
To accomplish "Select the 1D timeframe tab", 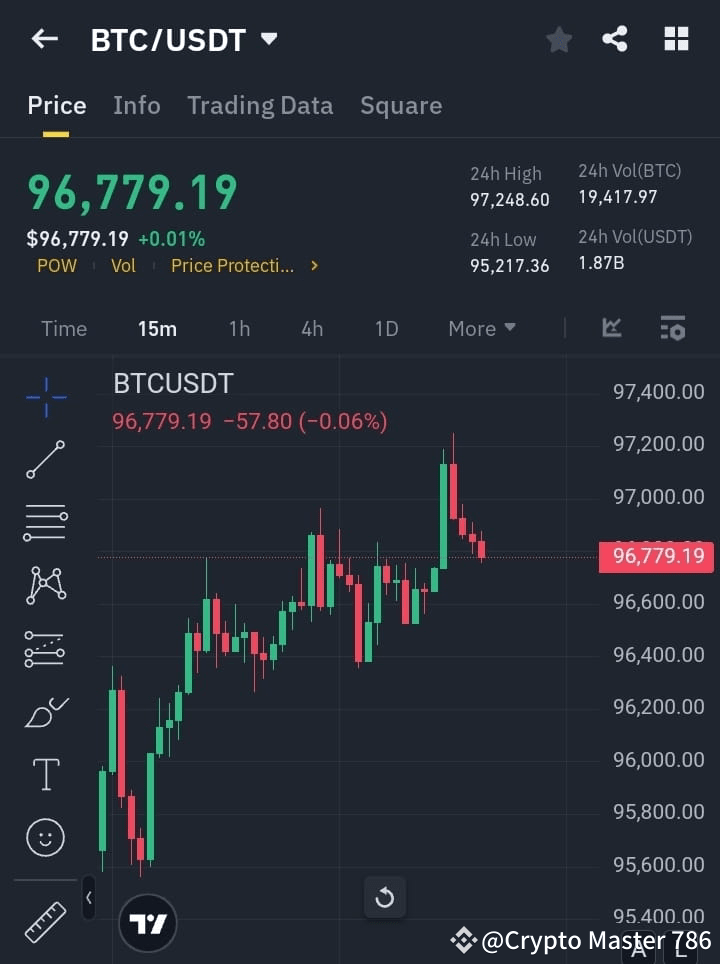I will 386,328.
